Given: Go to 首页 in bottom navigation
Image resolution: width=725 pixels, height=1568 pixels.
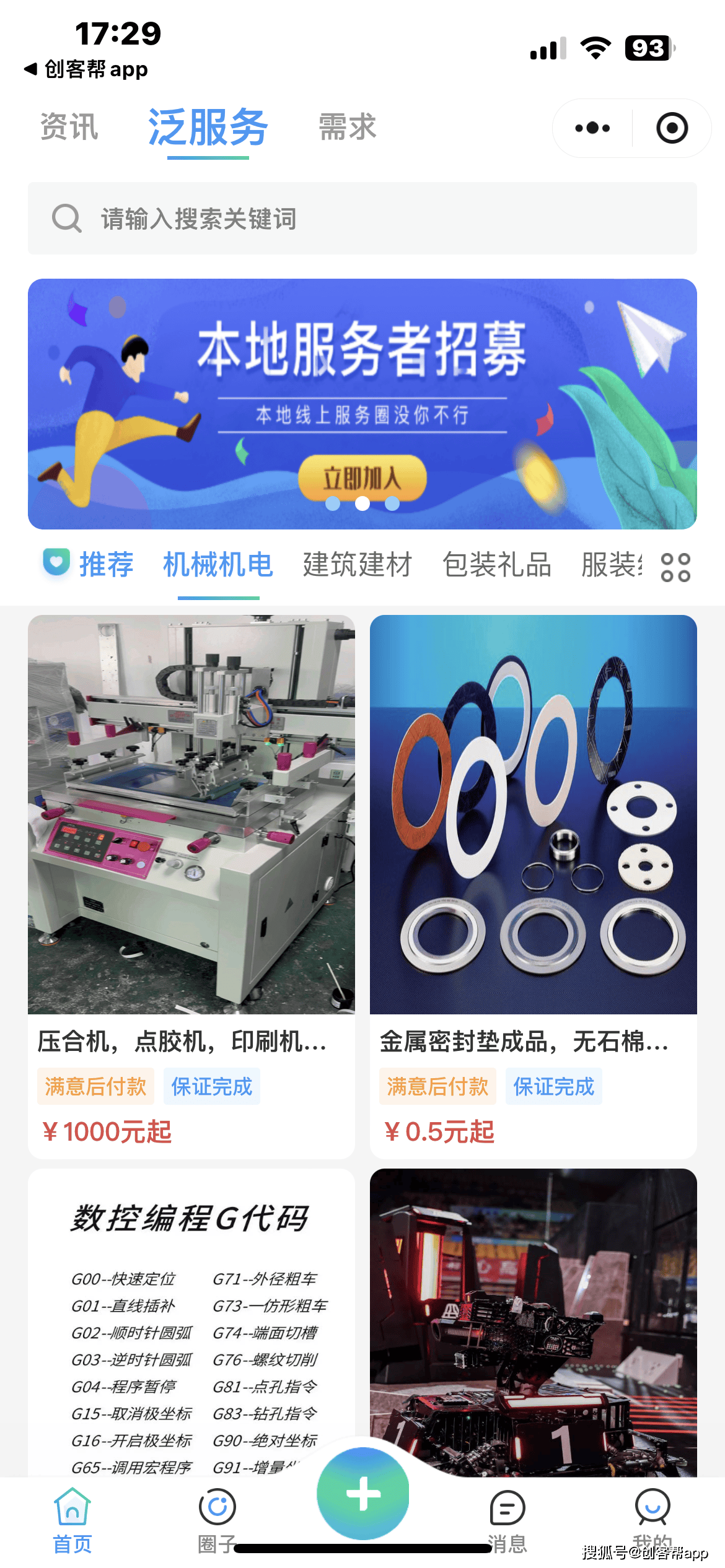Looking at the screenshot, I should (72, 1521).
